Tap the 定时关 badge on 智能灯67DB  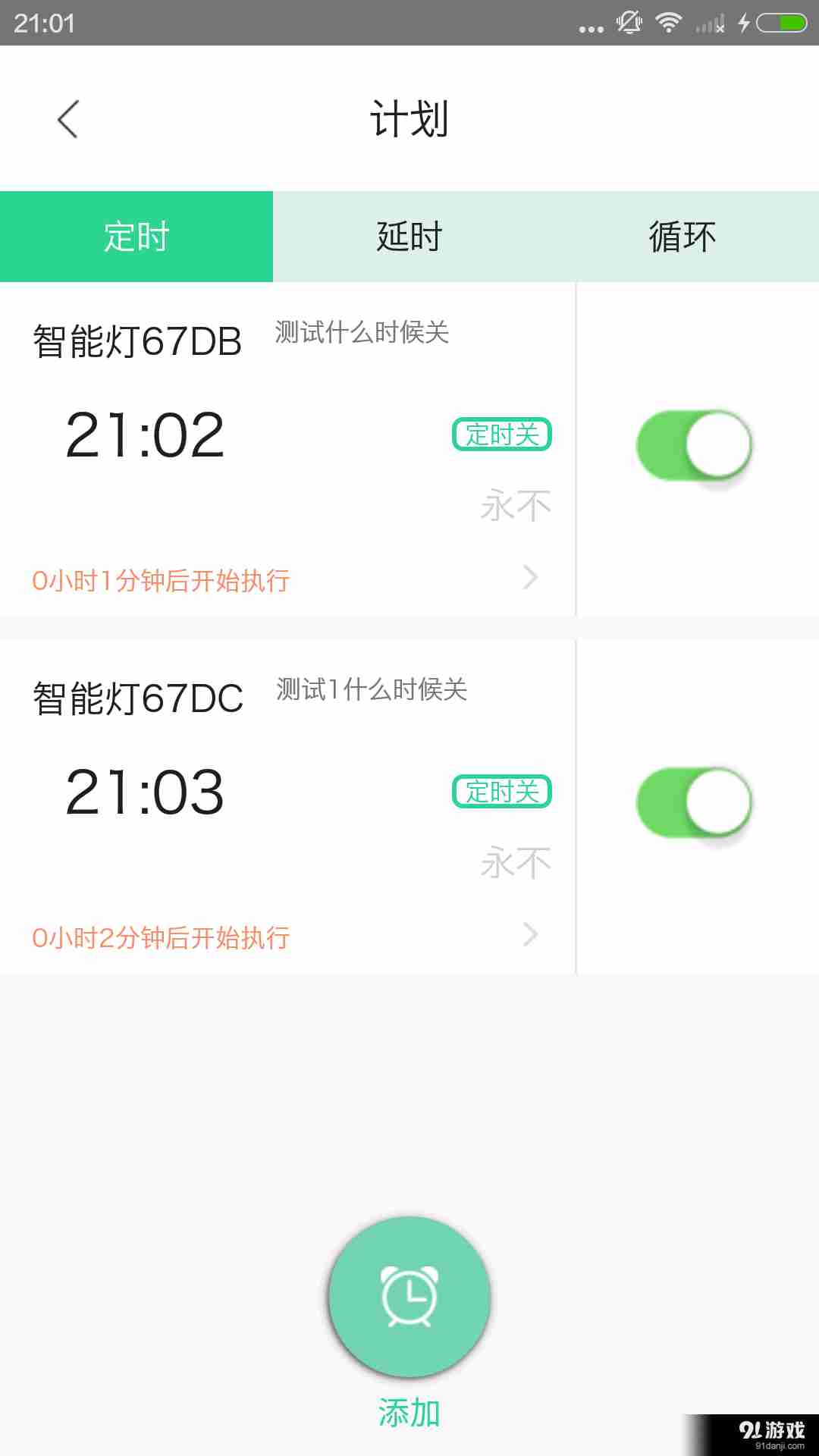click(503, 434)
